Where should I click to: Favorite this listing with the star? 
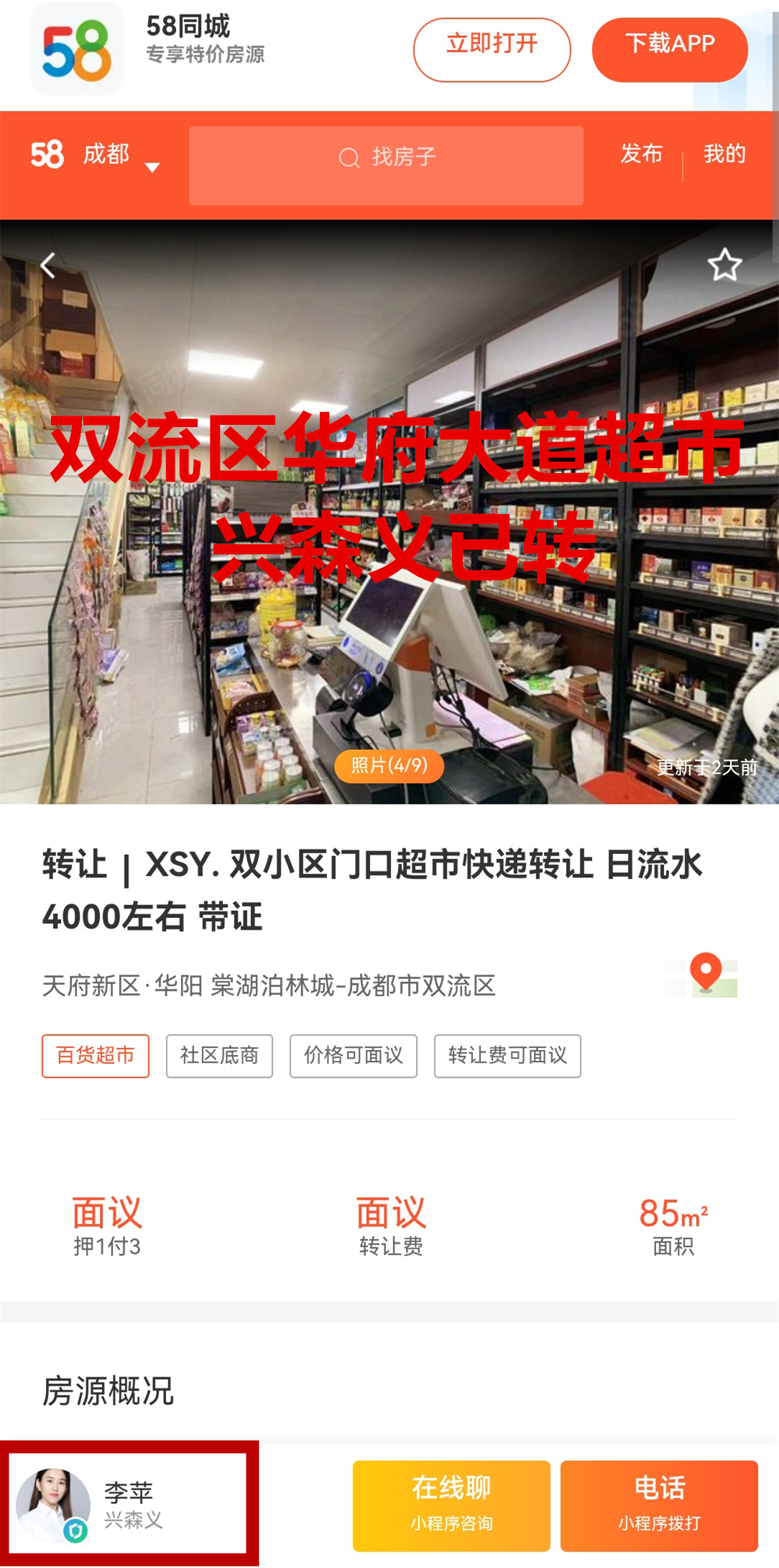[x=724, y=265]
